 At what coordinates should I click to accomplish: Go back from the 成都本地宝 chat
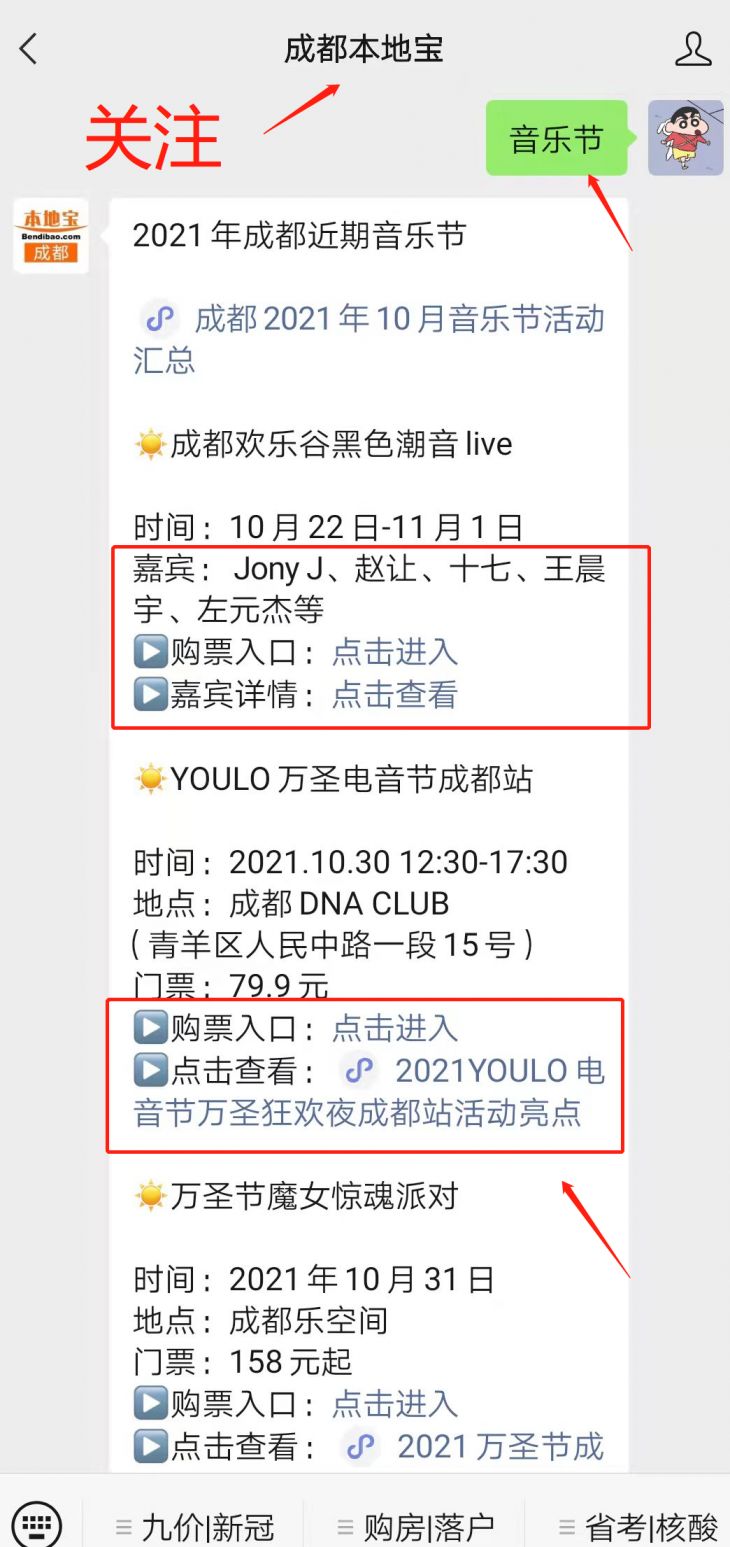(29, 48)
